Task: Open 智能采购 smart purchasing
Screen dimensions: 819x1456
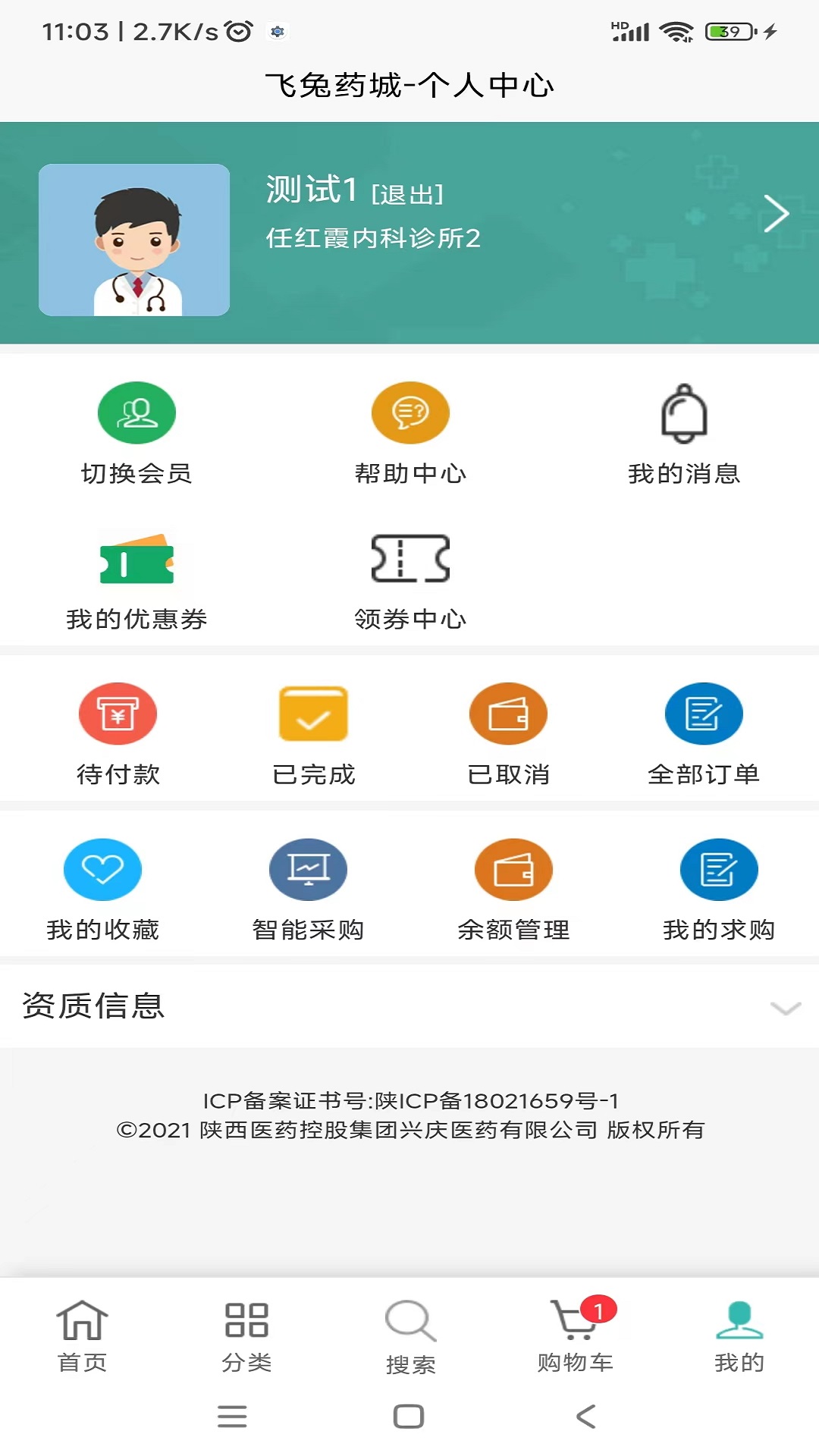Action: [x=308, y=889]
